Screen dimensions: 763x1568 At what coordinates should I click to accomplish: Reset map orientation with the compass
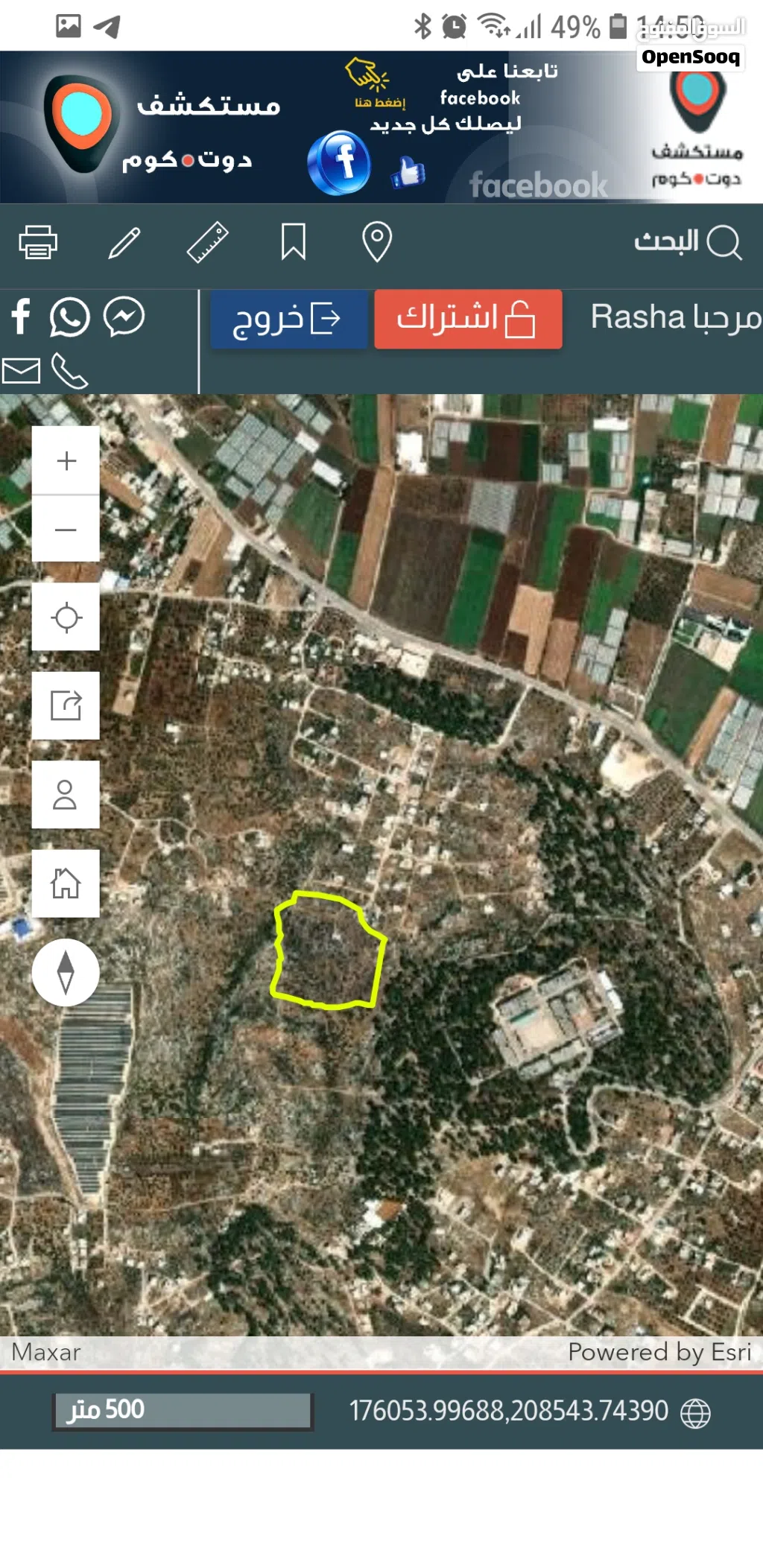pos(66,972)
